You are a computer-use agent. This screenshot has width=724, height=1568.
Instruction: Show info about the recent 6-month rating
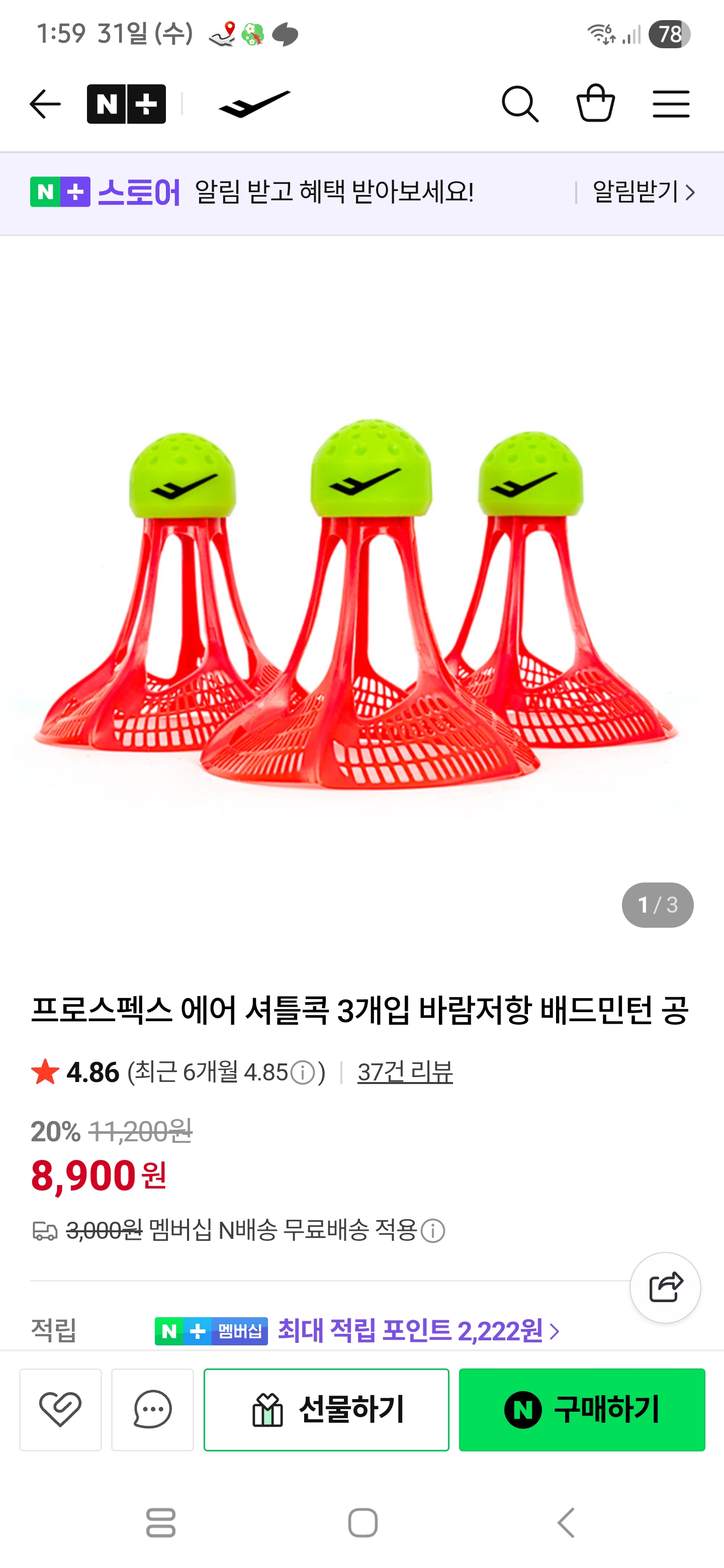[x=303, y=1072]
